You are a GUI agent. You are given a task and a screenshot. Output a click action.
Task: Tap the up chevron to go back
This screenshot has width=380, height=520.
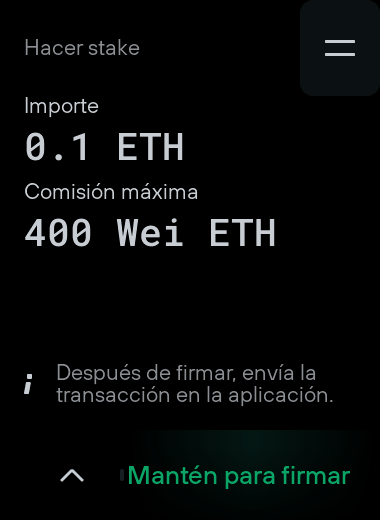72,475
